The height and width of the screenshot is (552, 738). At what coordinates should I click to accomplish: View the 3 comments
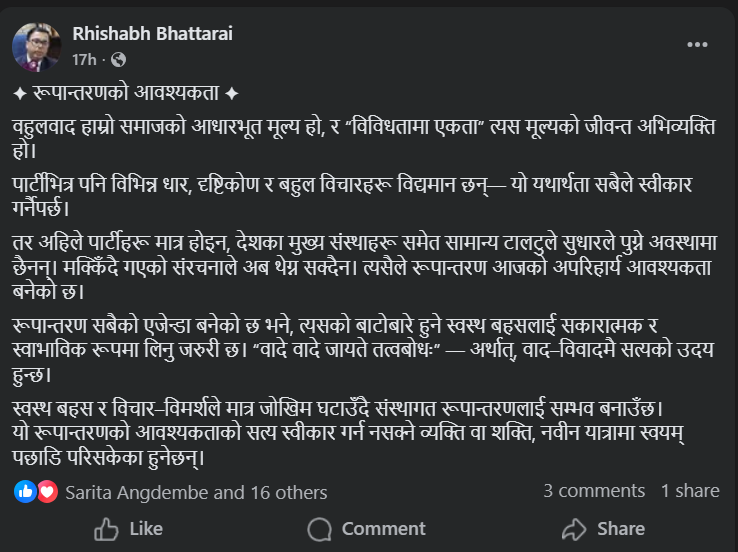pos(593,491)
